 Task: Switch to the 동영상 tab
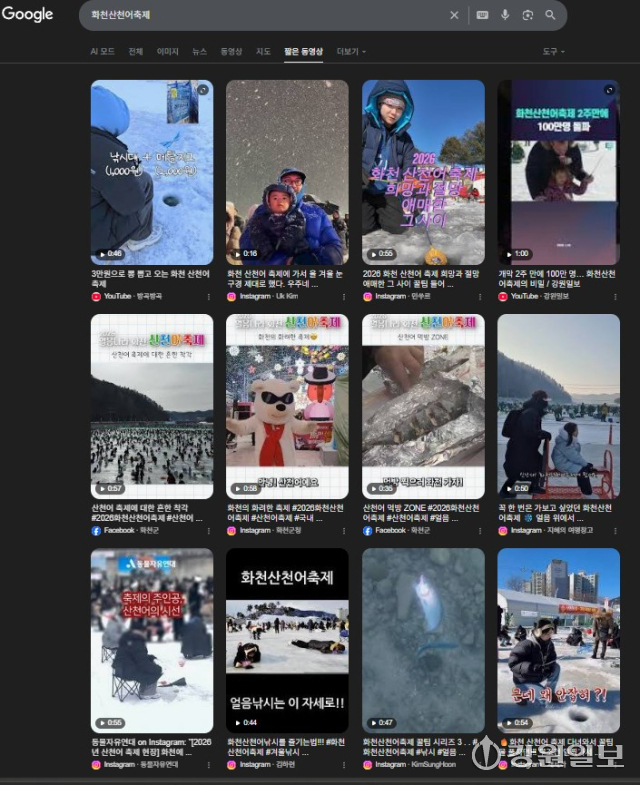pyautogui.click(x=231, y=51)
